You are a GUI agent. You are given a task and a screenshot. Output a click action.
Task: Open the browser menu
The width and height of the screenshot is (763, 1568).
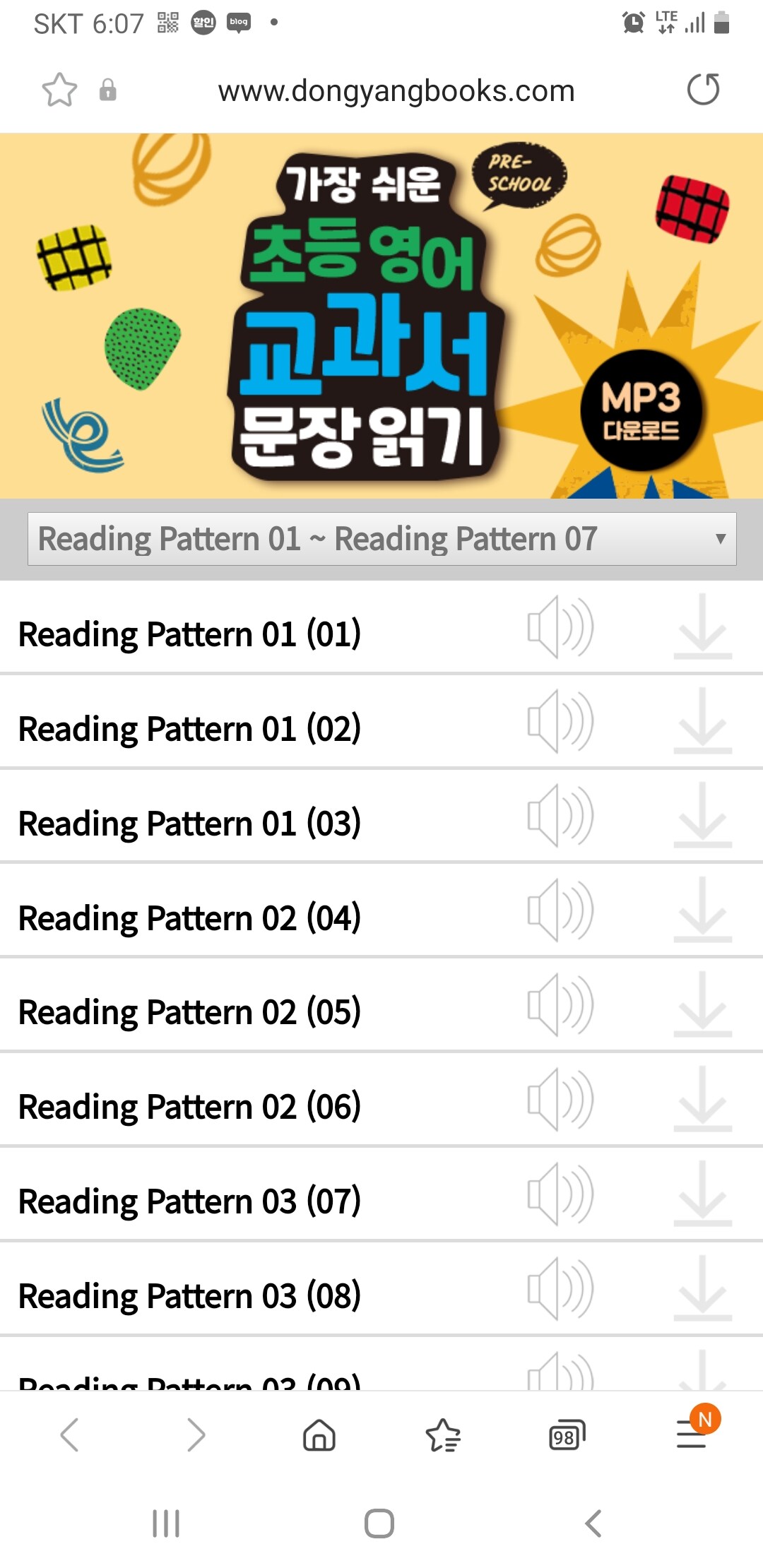click(x=692, y=1435)
